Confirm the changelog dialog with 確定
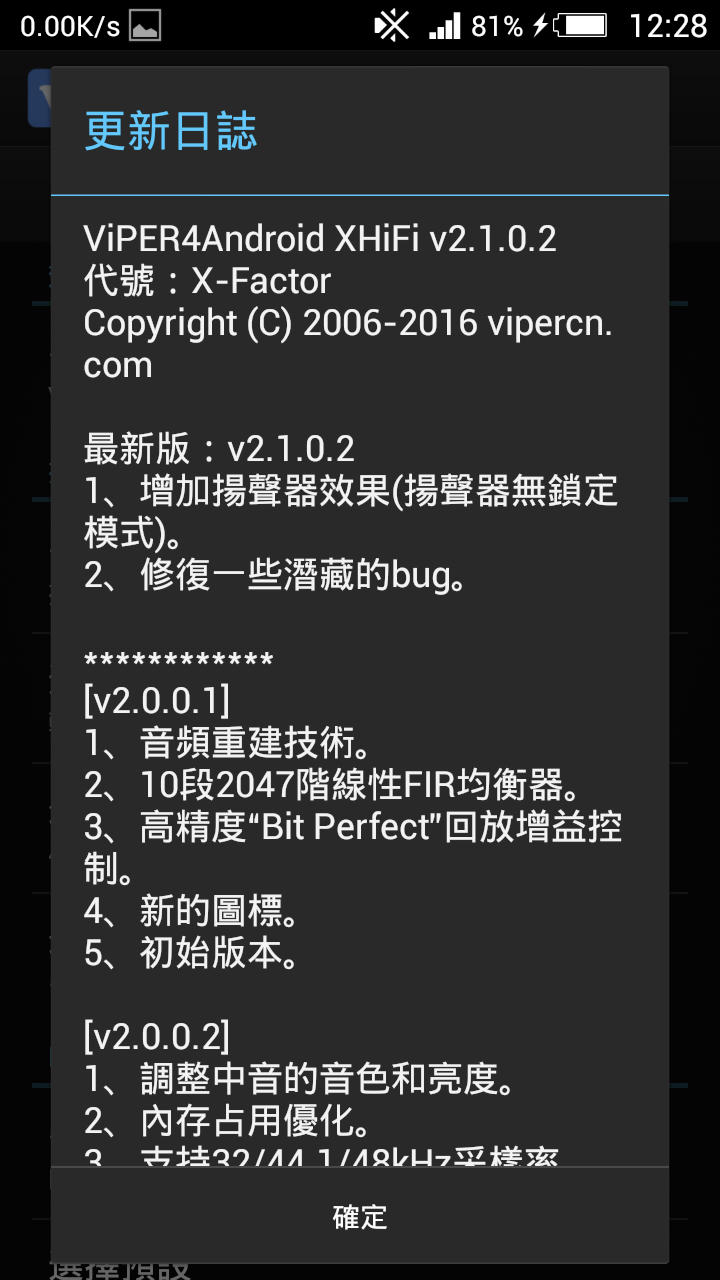The image size is (720, 1280). (x=360, y=1216)
